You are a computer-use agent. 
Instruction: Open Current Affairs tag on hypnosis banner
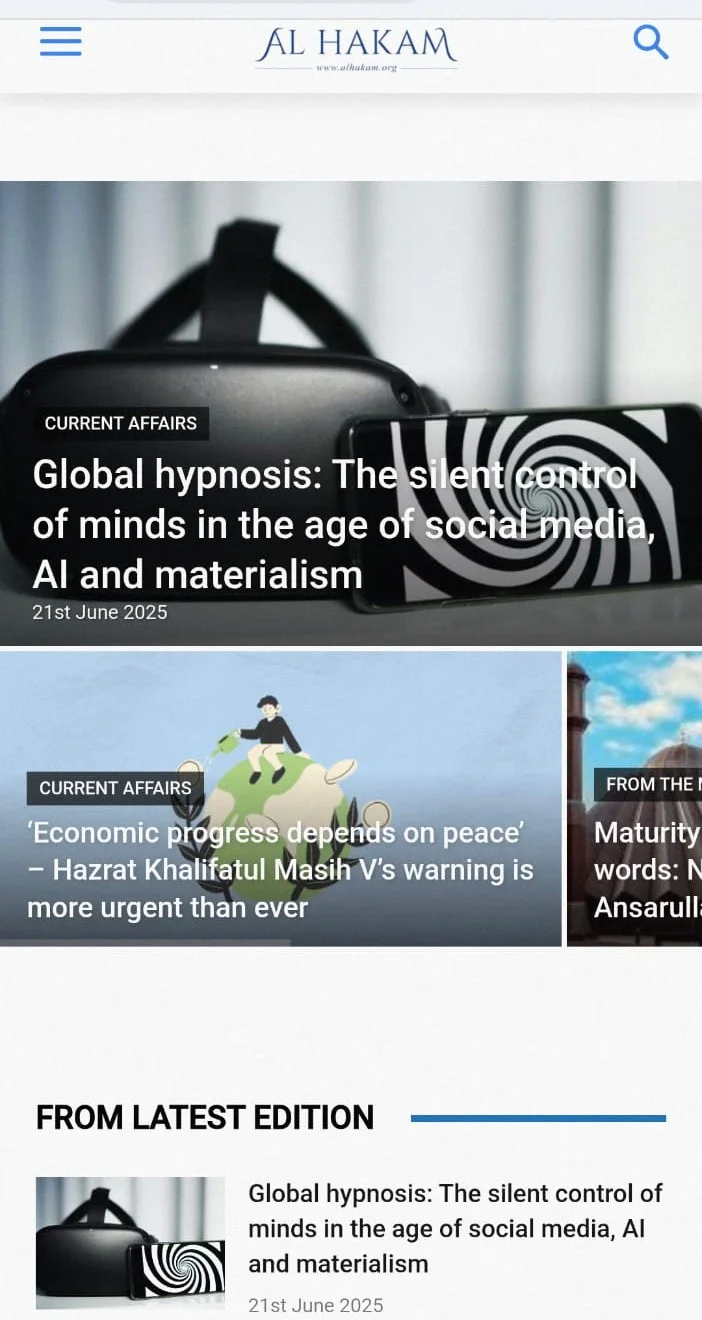(121, 423)
